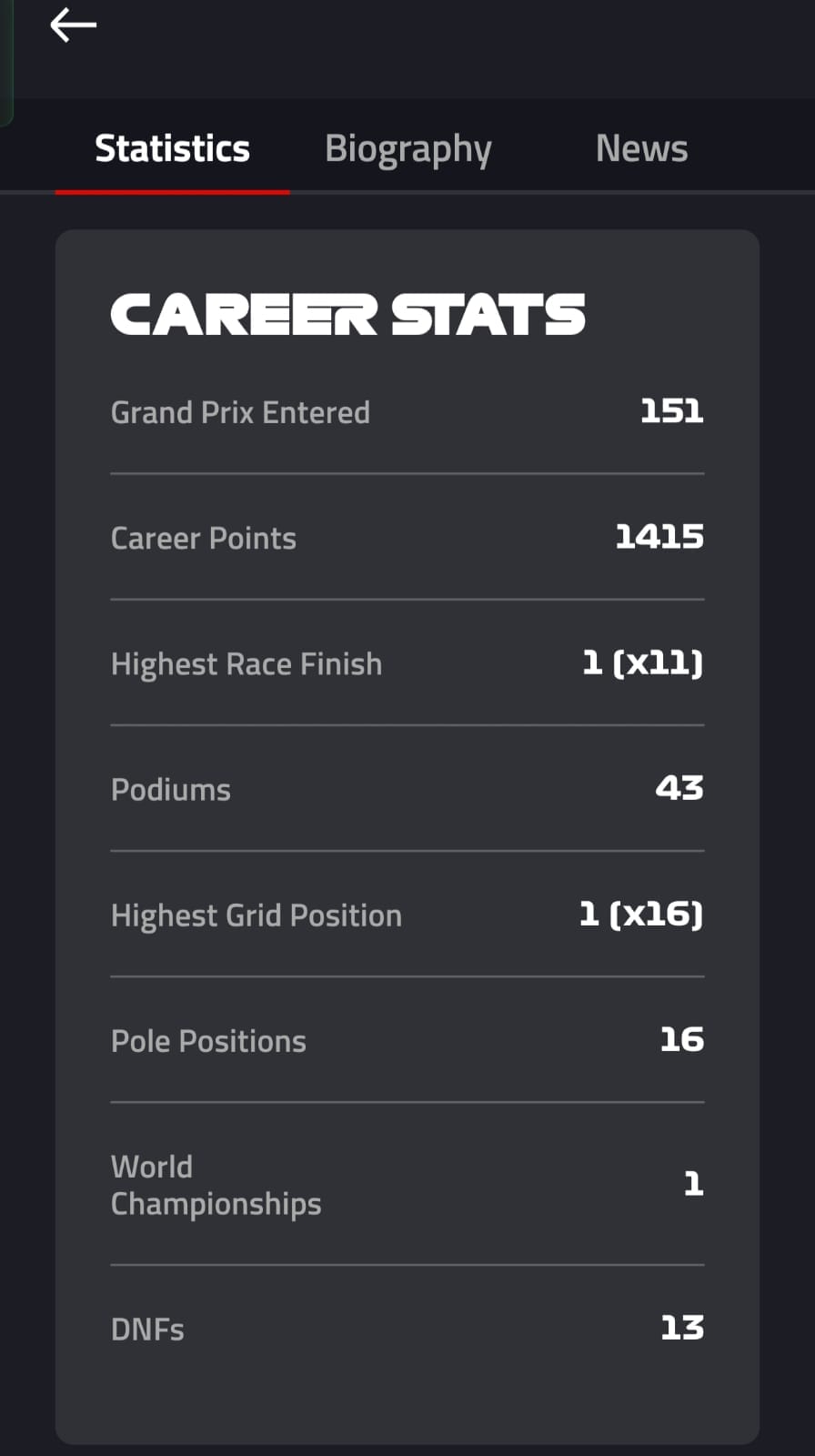This screenshot has width=815, height=1456.
Task: Select the Statistics tab
Action: pyautogui.click(x=172, y=148)
